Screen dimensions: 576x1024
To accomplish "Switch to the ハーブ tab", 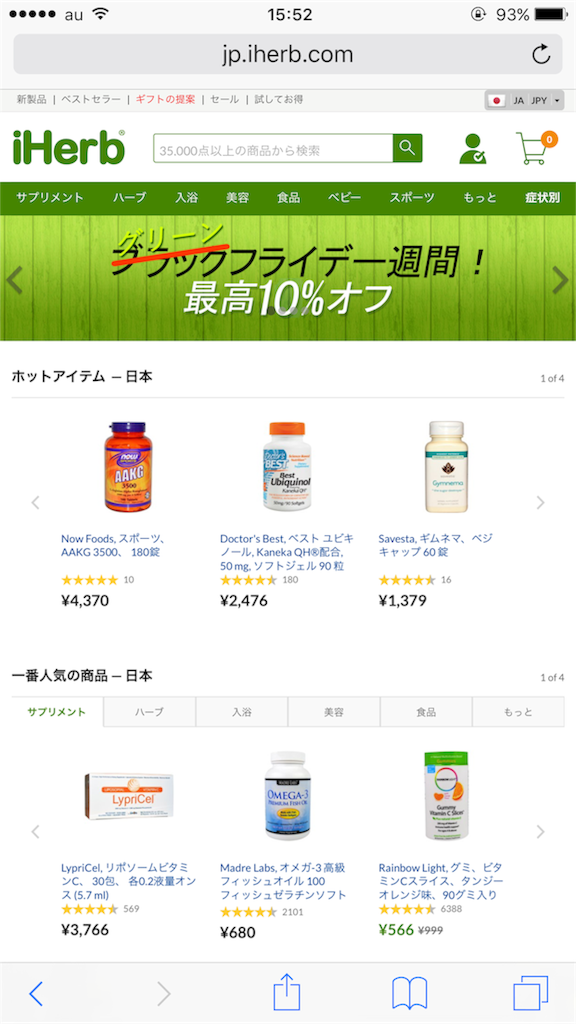I will tap(150, 712).
